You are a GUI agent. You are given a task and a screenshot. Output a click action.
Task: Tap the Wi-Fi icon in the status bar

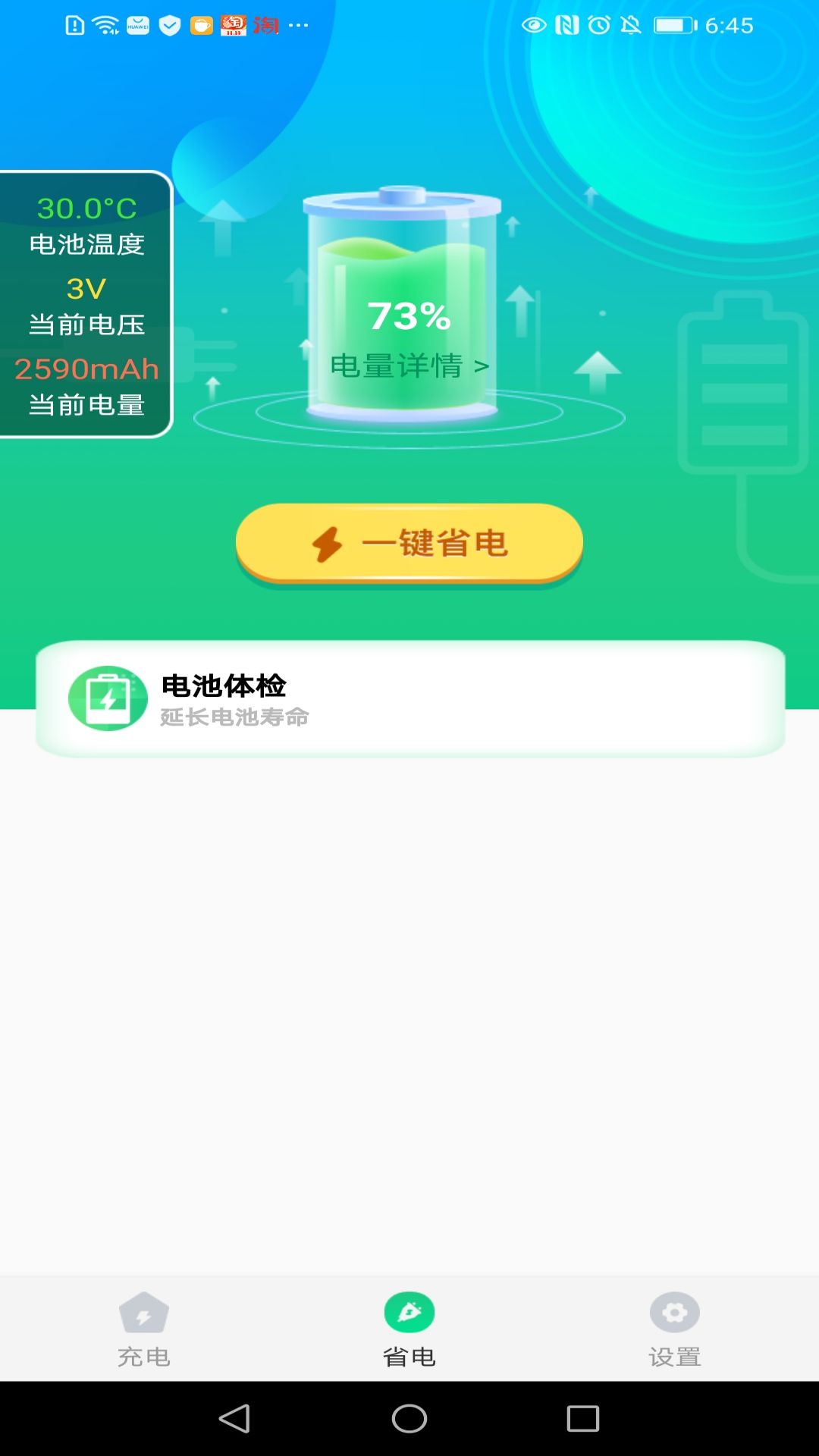(x=104, y=23)
